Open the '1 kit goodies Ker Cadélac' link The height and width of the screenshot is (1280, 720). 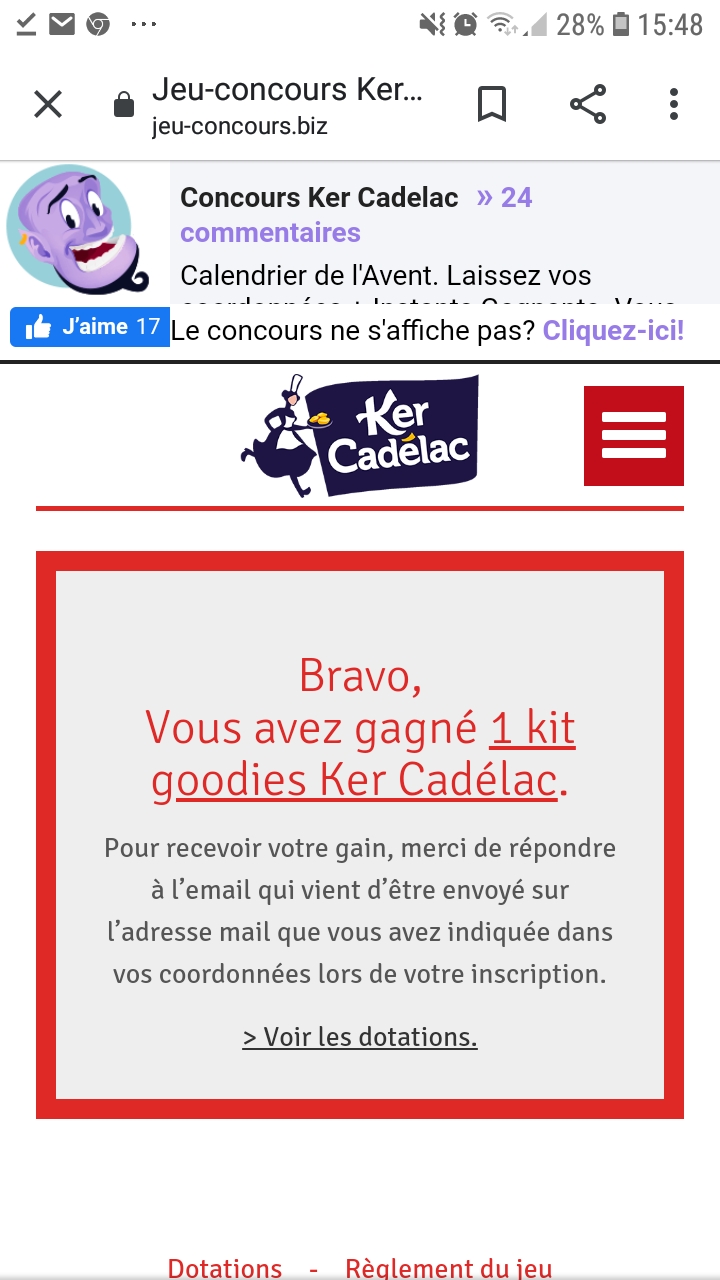[363, 755]
